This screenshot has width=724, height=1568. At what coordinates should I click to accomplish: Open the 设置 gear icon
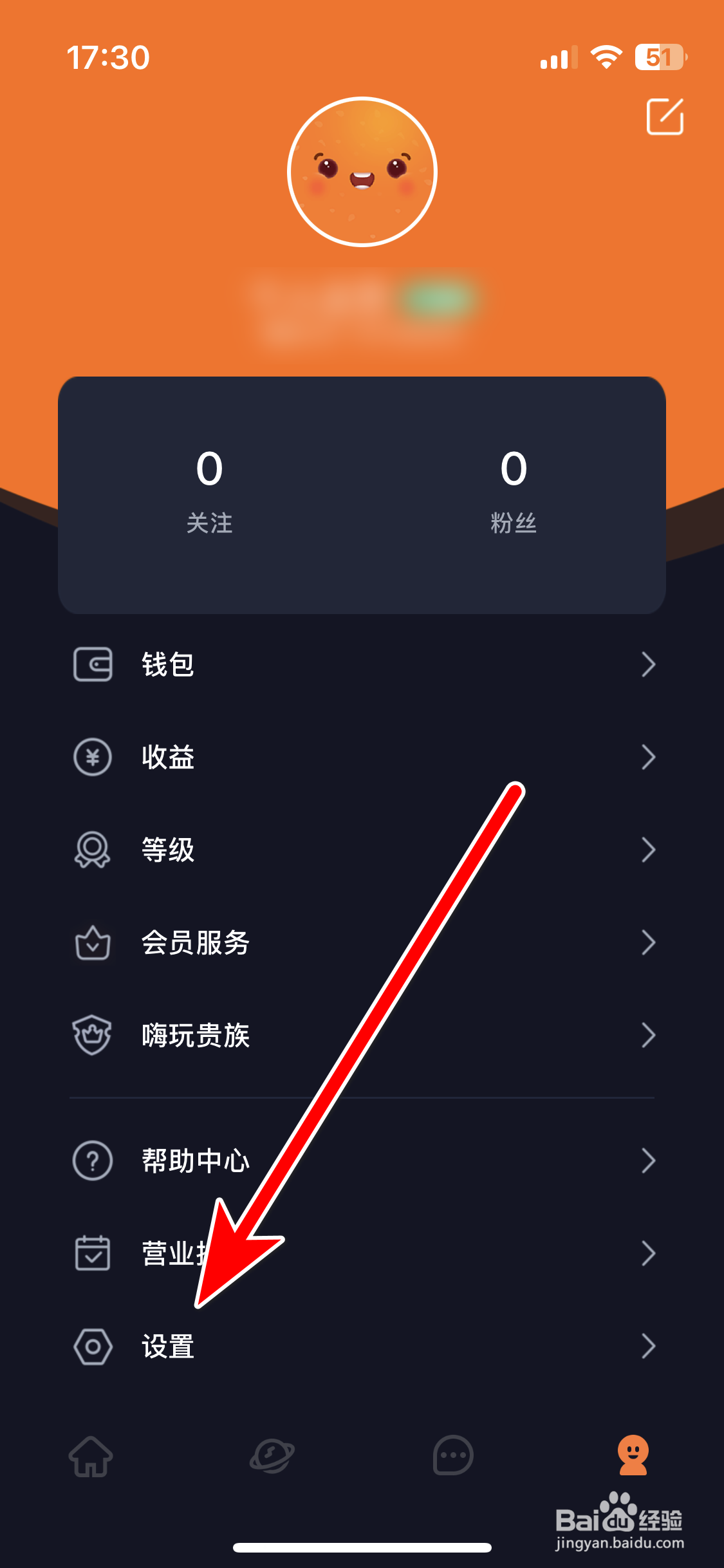[x=92, y=1346]
